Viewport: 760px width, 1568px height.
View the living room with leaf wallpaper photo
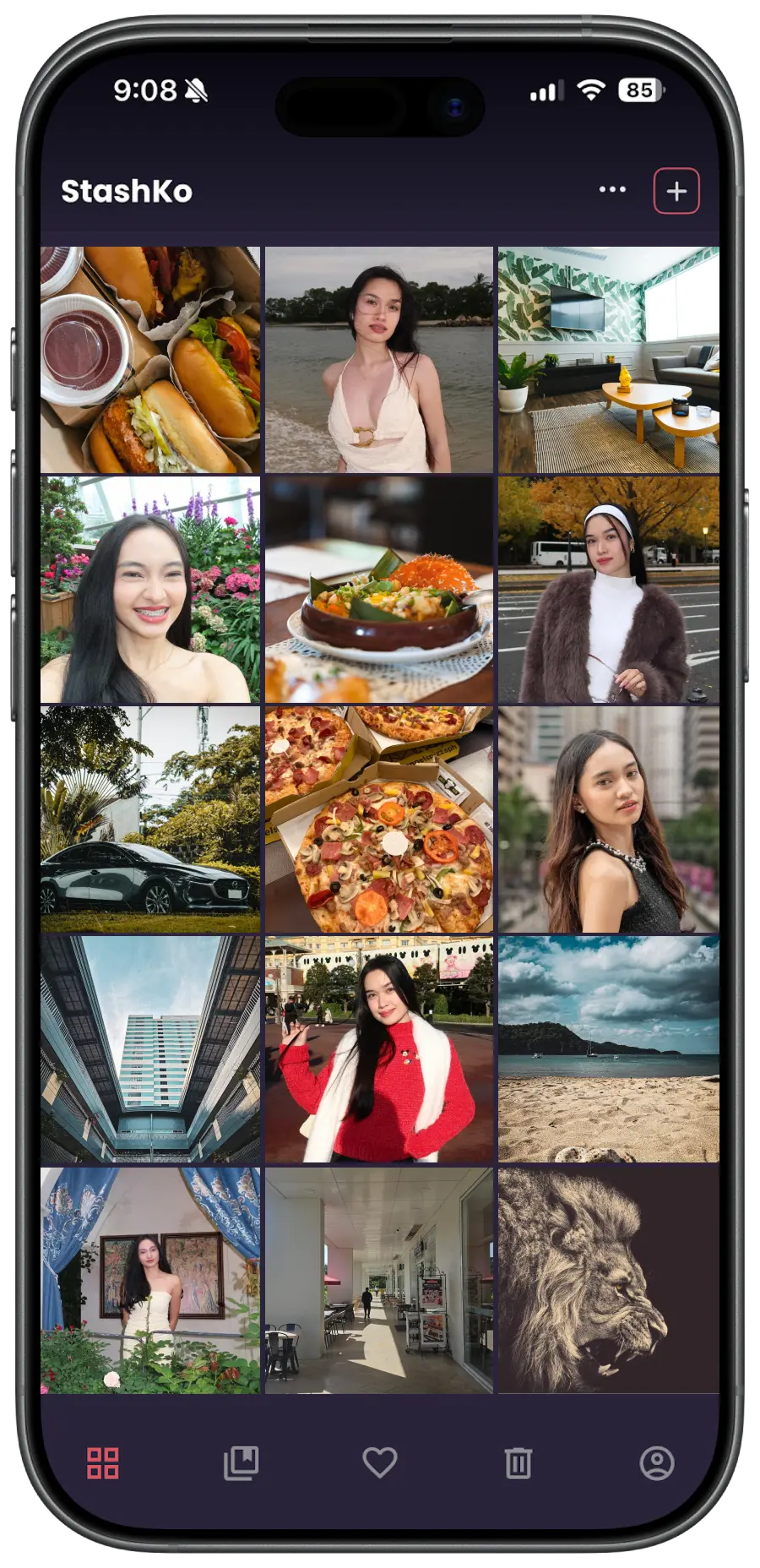click(x=608, y=360)
